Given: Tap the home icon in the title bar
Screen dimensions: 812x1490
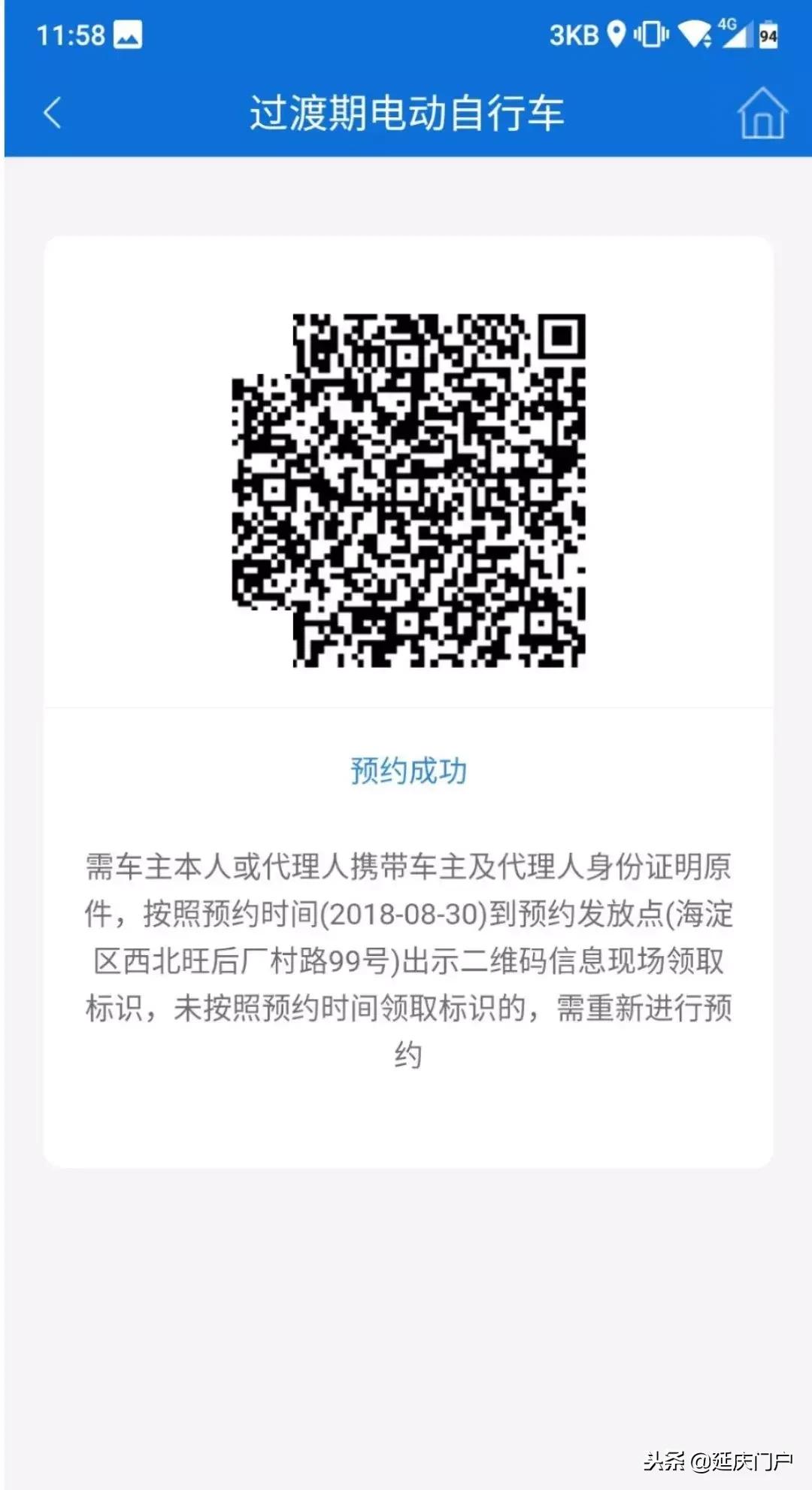Looking at the screenshot, I should [762, 111].
